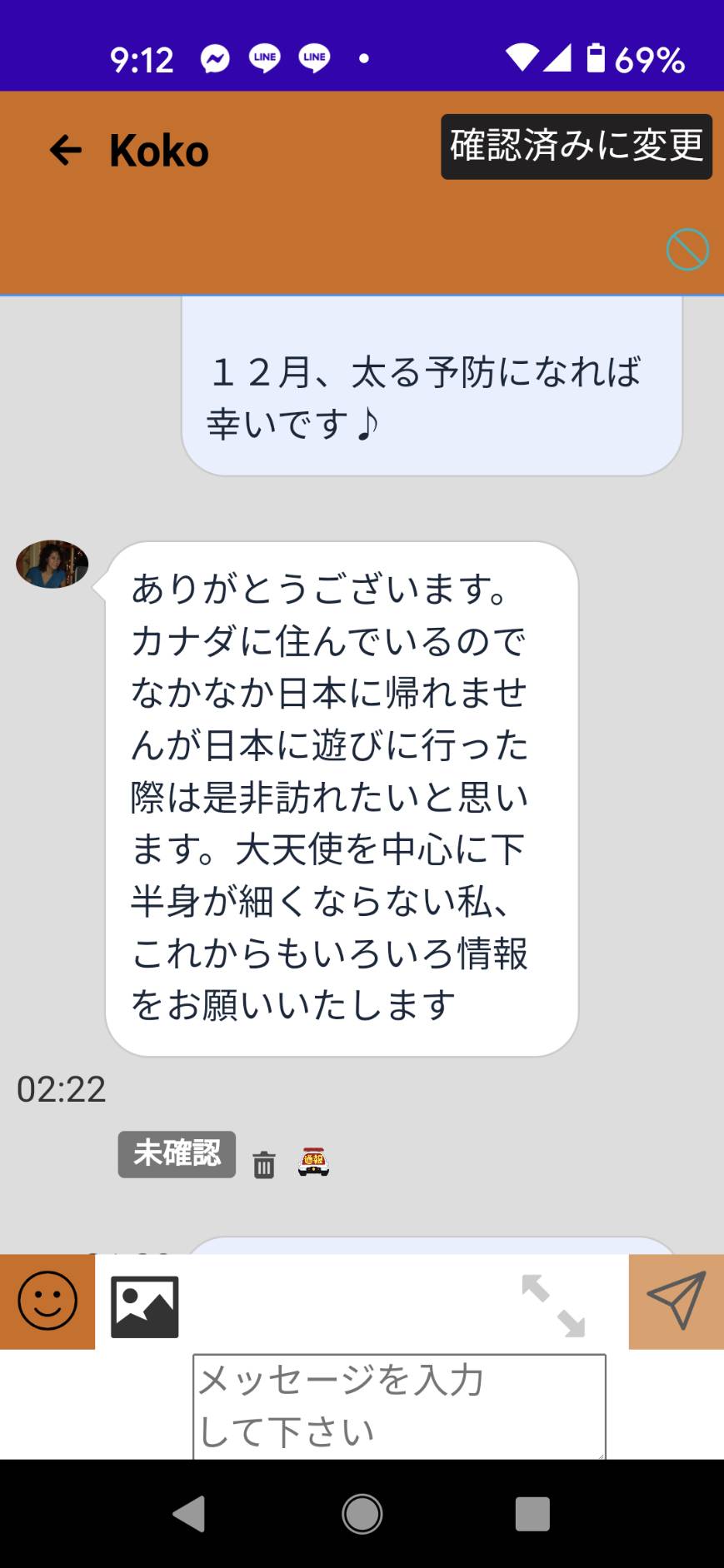Tap the 確認済みに変更 button
The height and width of the screenshot is (1568, 724).
pyautogui.click(x=577, y=147)
